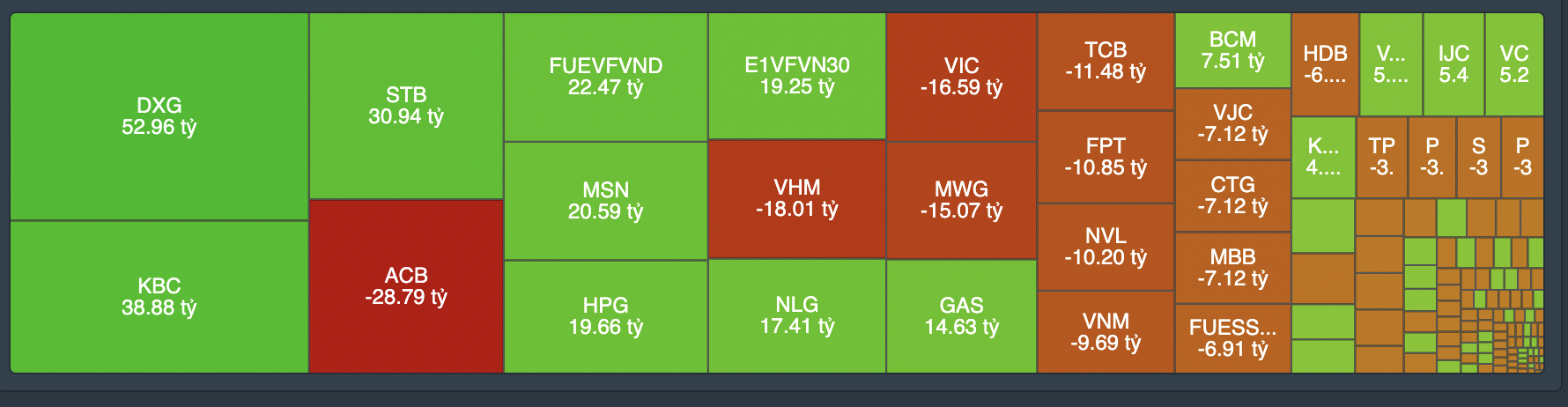This screenshot has width=1568, height=407.
Task: Tap the BCM 7.51 tỷ tile
Action: (x=1232, y=50)
